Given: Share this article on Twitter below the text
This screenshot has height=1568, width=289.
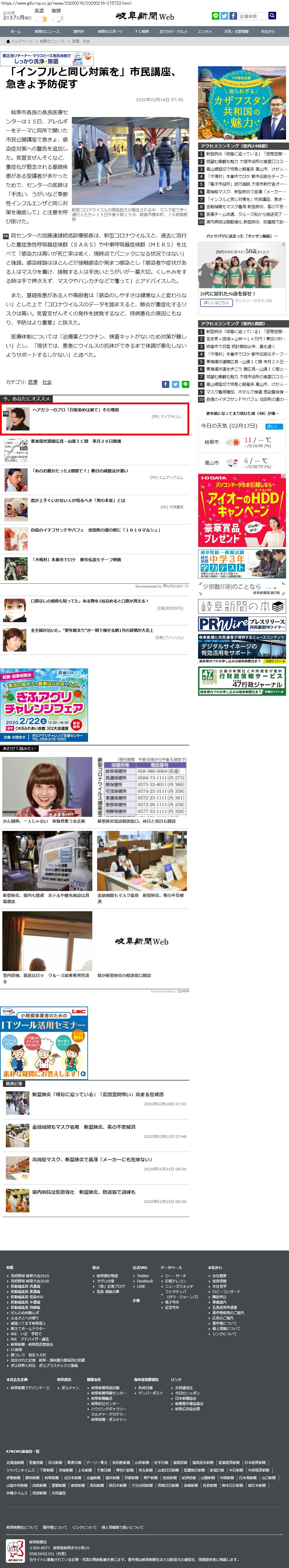Looking at the screenshot, I should point(175,384).
